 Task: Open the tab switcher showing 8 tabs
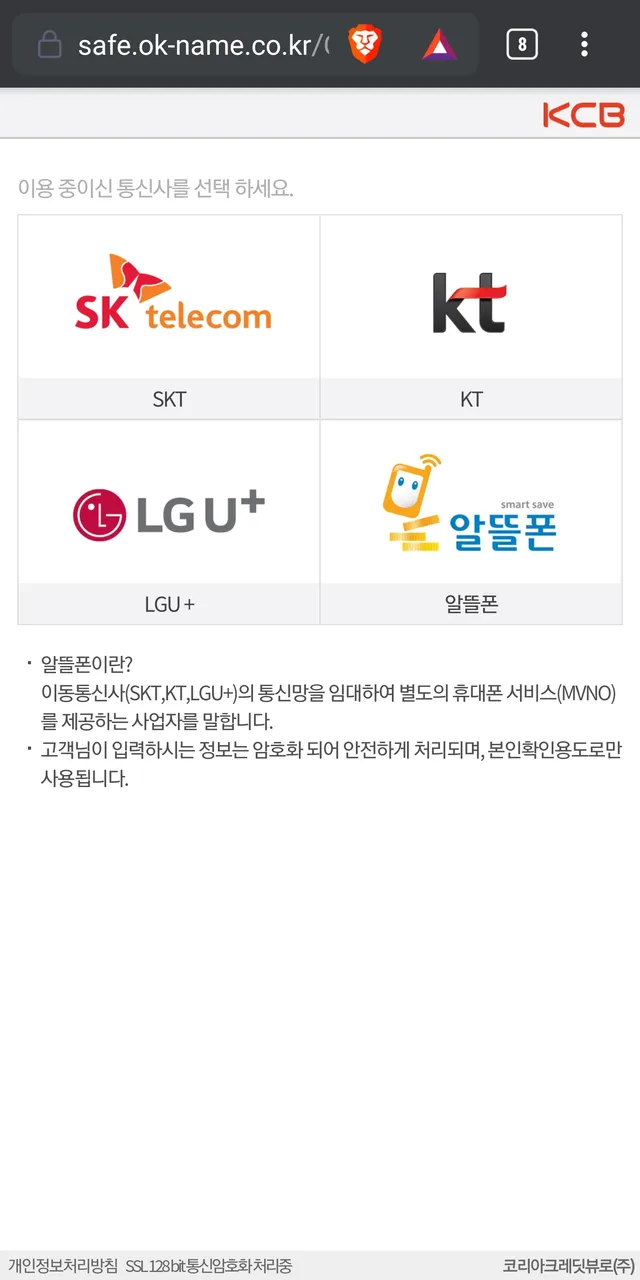click(522, 44)
